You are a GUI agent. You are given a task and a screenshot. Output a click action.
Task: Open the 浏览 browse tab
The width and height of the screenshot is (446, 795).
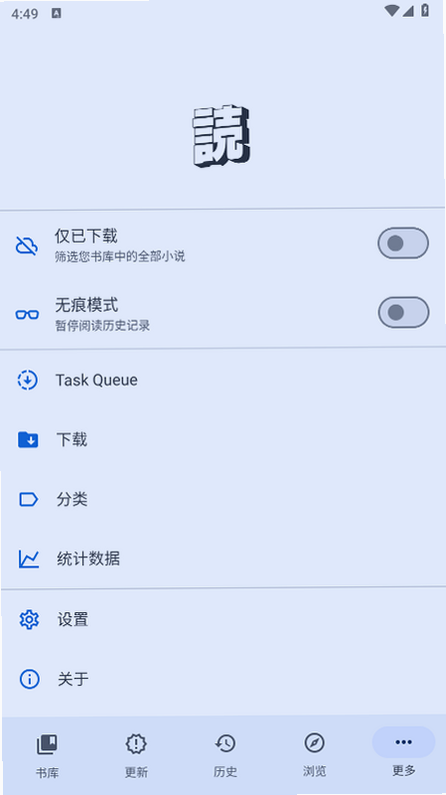[x=314, y=755]
